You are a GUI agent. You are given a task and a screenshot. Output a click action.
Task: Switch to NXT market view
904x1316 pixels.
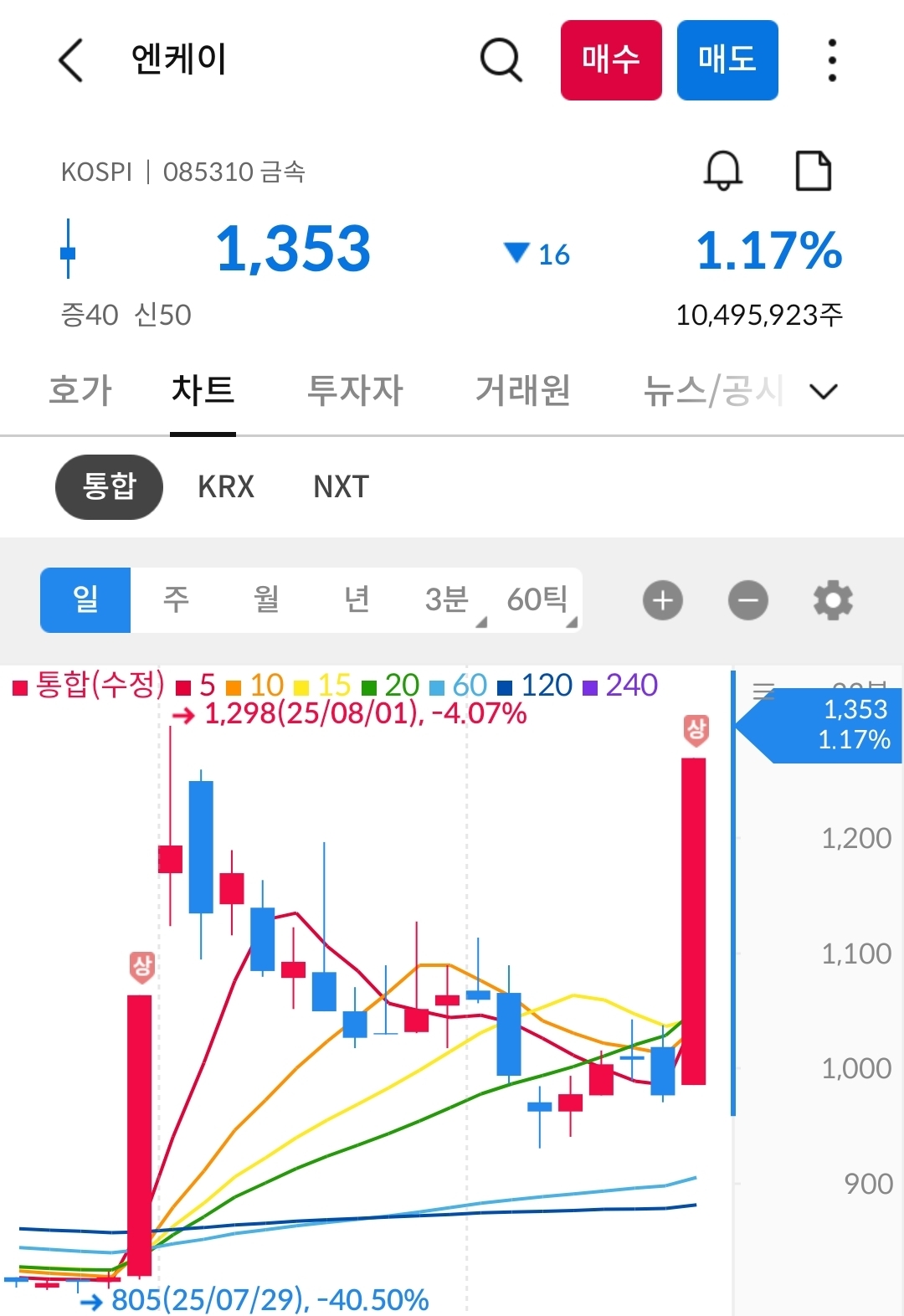(x=339, y=487)
